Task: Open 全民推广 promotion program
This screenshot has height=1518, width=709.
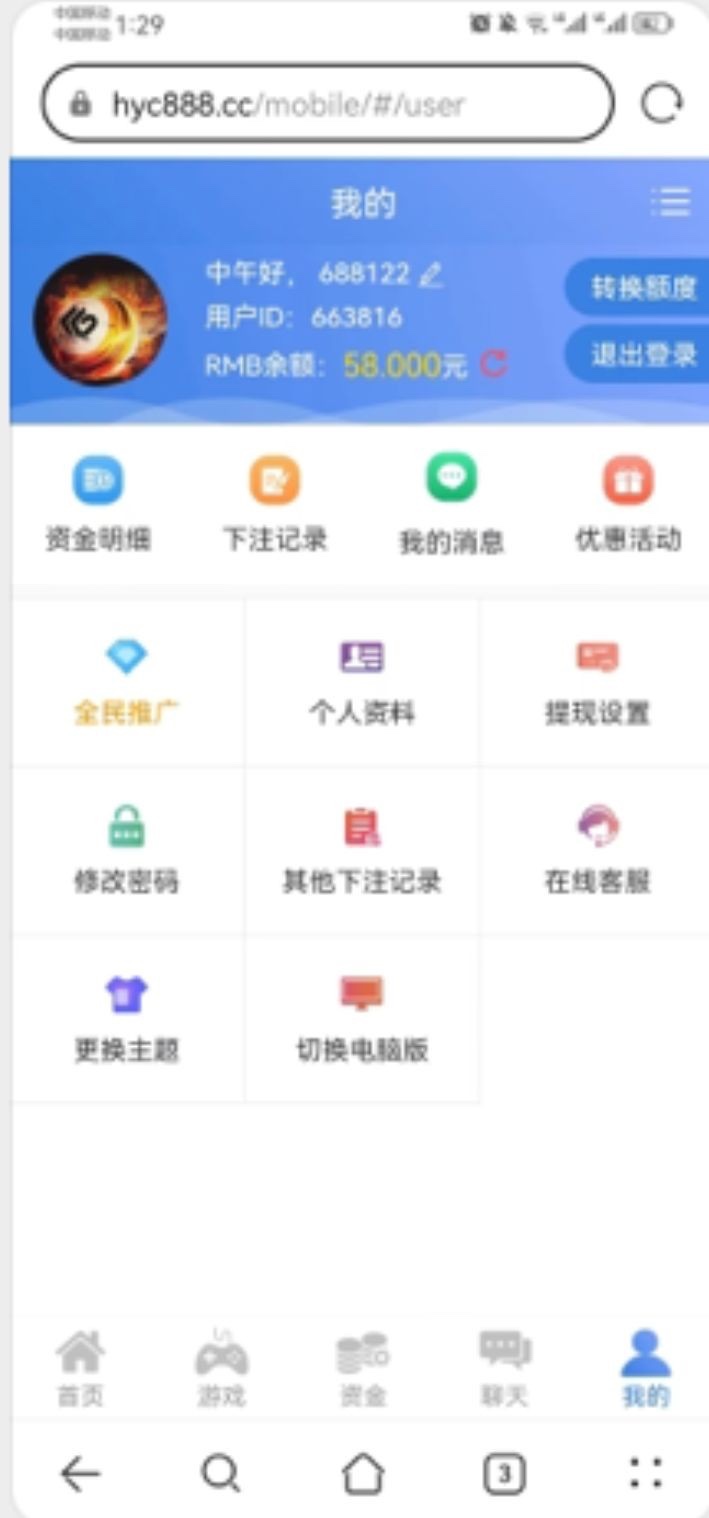Action: coord(127,683)
